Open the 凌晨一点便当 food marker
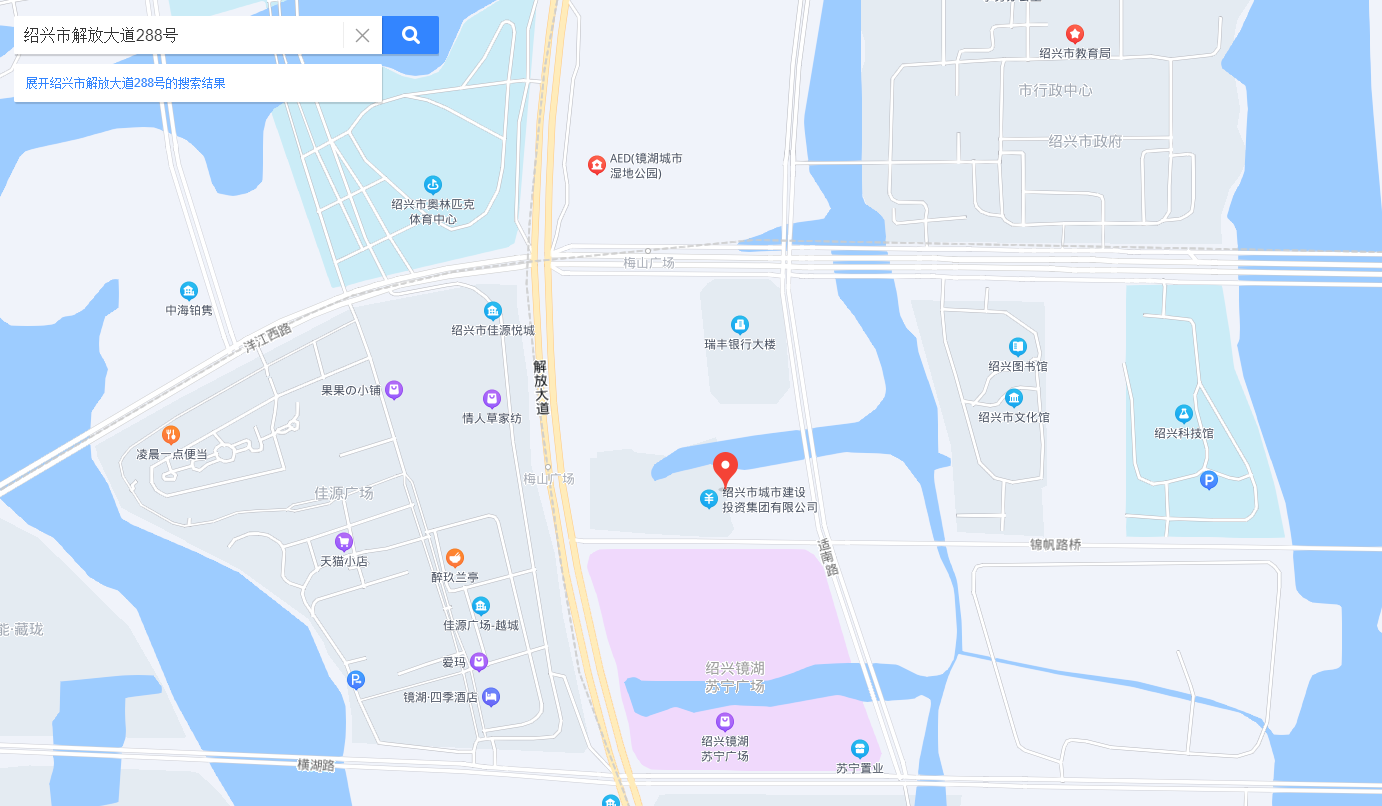 click(171, 435)
